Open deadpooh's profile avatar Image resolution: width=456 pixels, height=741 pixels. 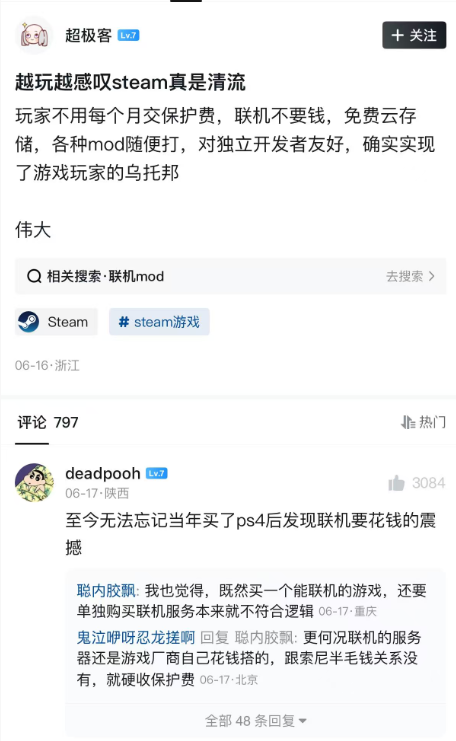(x=34, y=482)
